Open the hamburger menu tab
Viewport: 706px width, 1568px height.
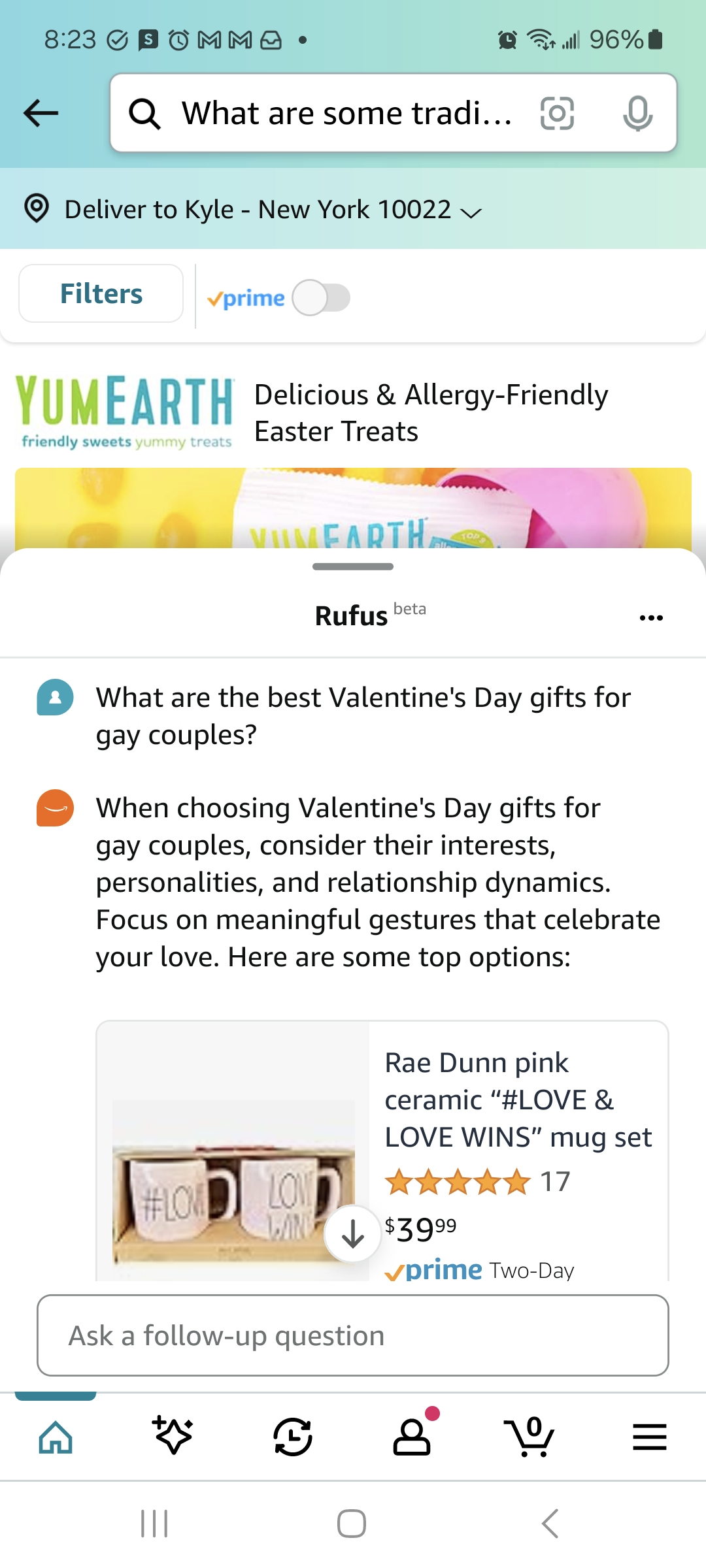650,1437
